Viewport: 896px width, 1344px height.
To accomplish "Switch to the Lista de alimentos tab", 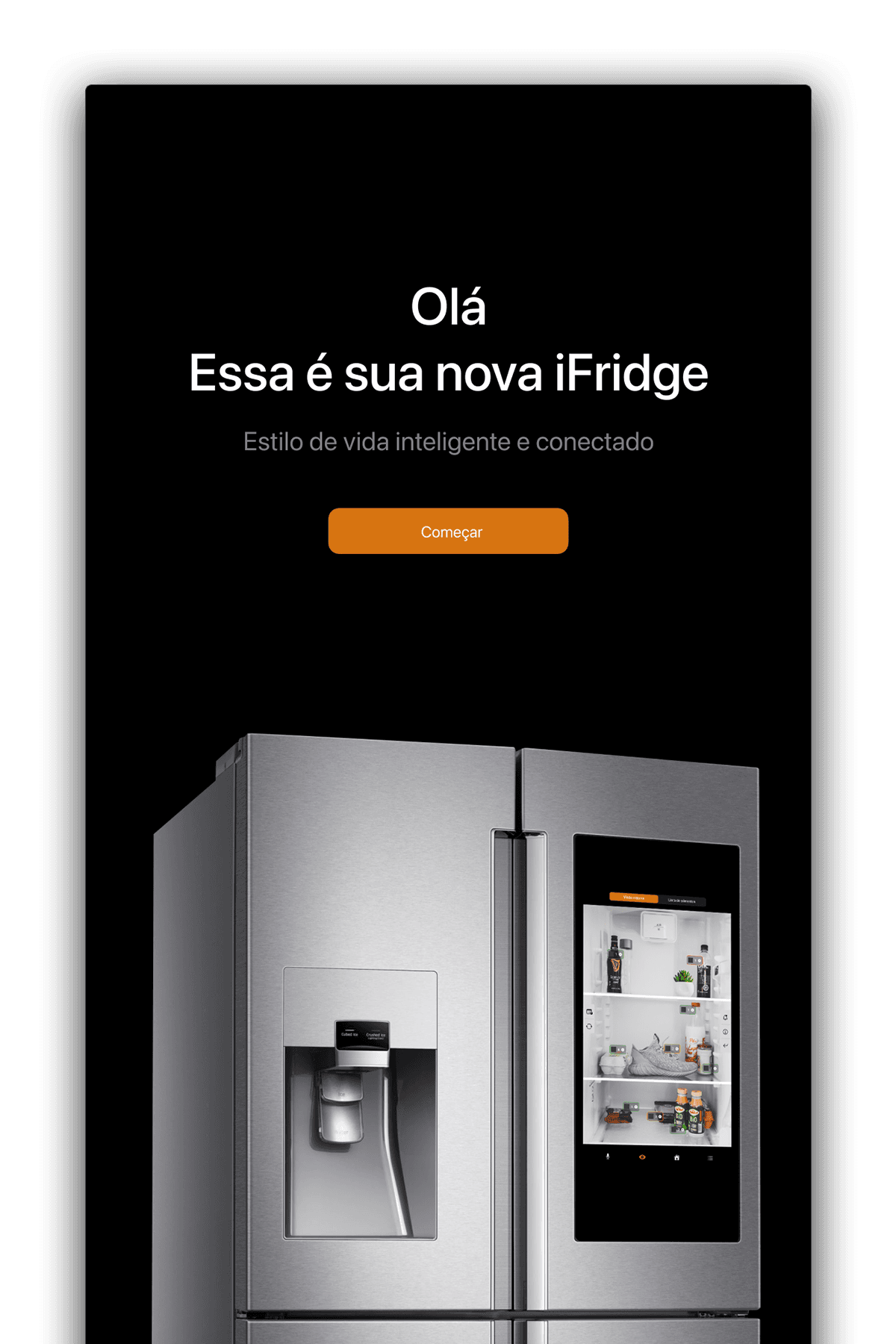I will (682, 900).
